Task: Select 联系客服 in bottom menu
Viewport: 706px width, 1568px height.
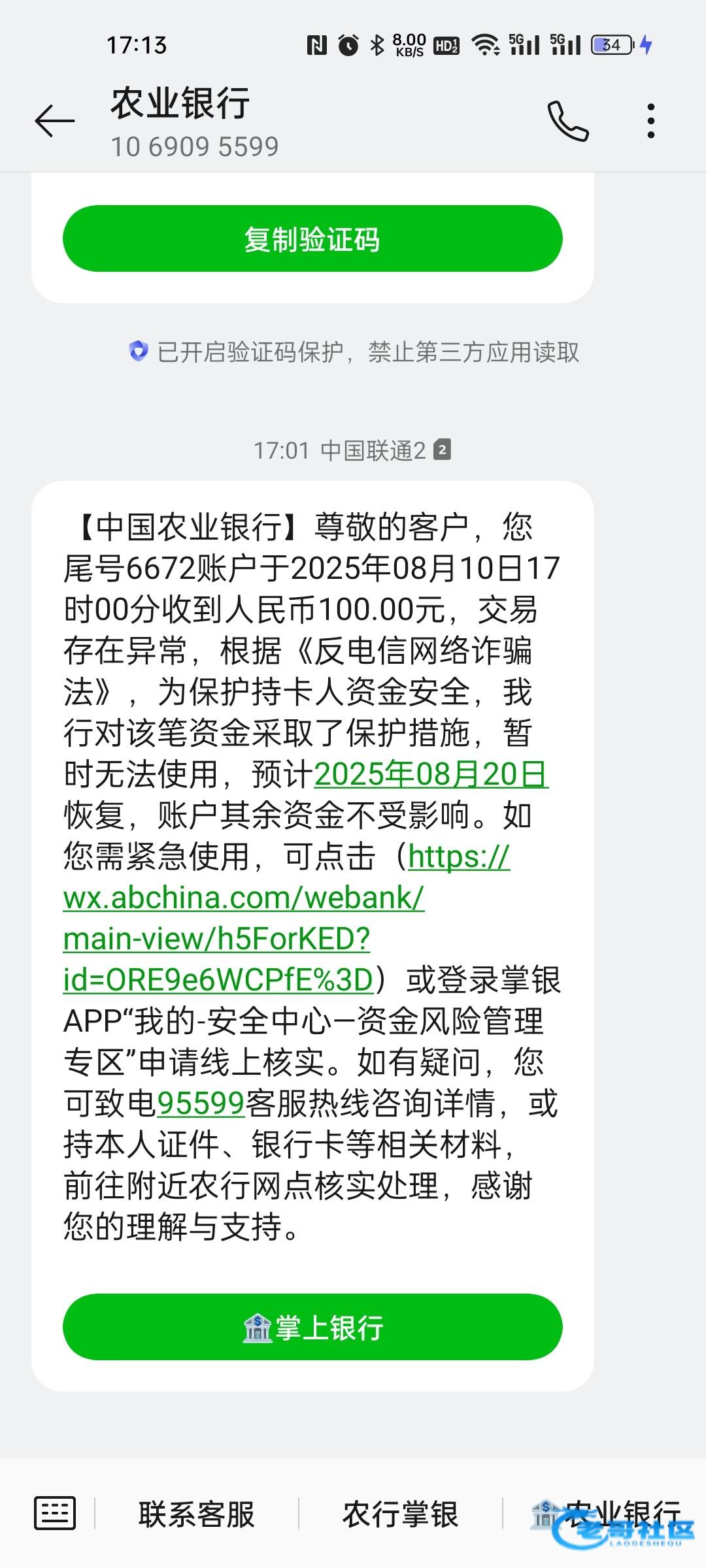Action: [197, 1514]
